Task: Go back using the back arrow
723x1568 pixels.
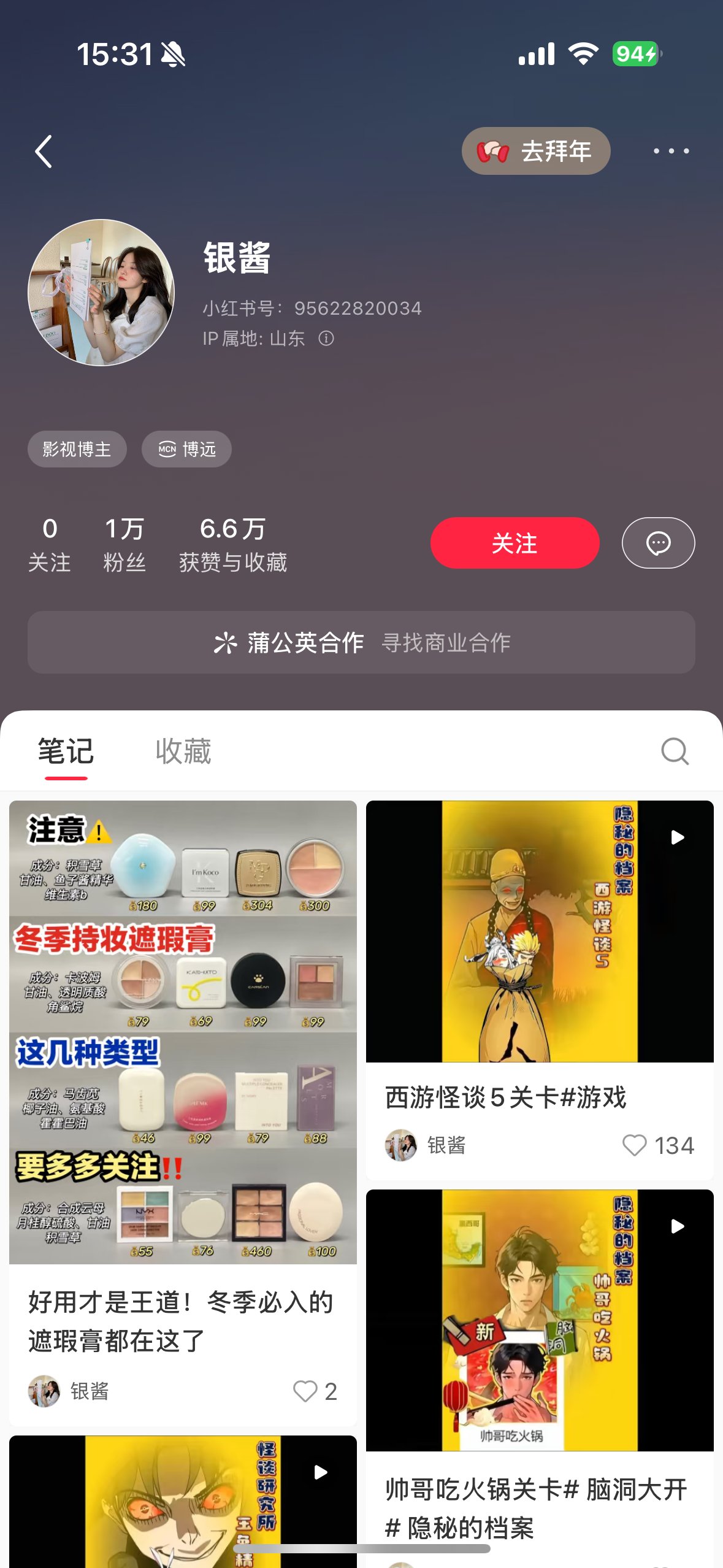Action: click(43, 151)
